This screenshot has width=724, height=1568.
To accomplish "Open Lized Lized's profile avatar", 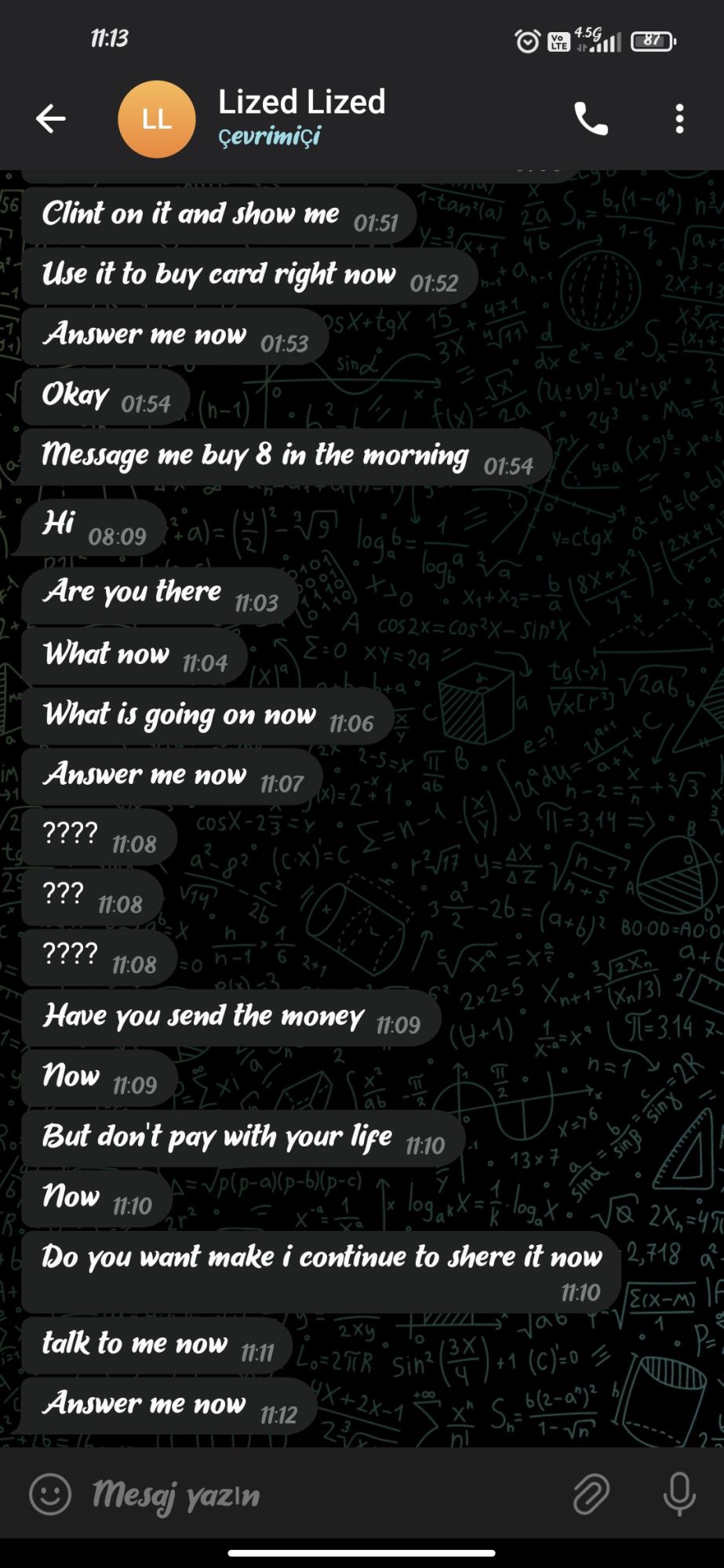I will click(x=156, y=119).
